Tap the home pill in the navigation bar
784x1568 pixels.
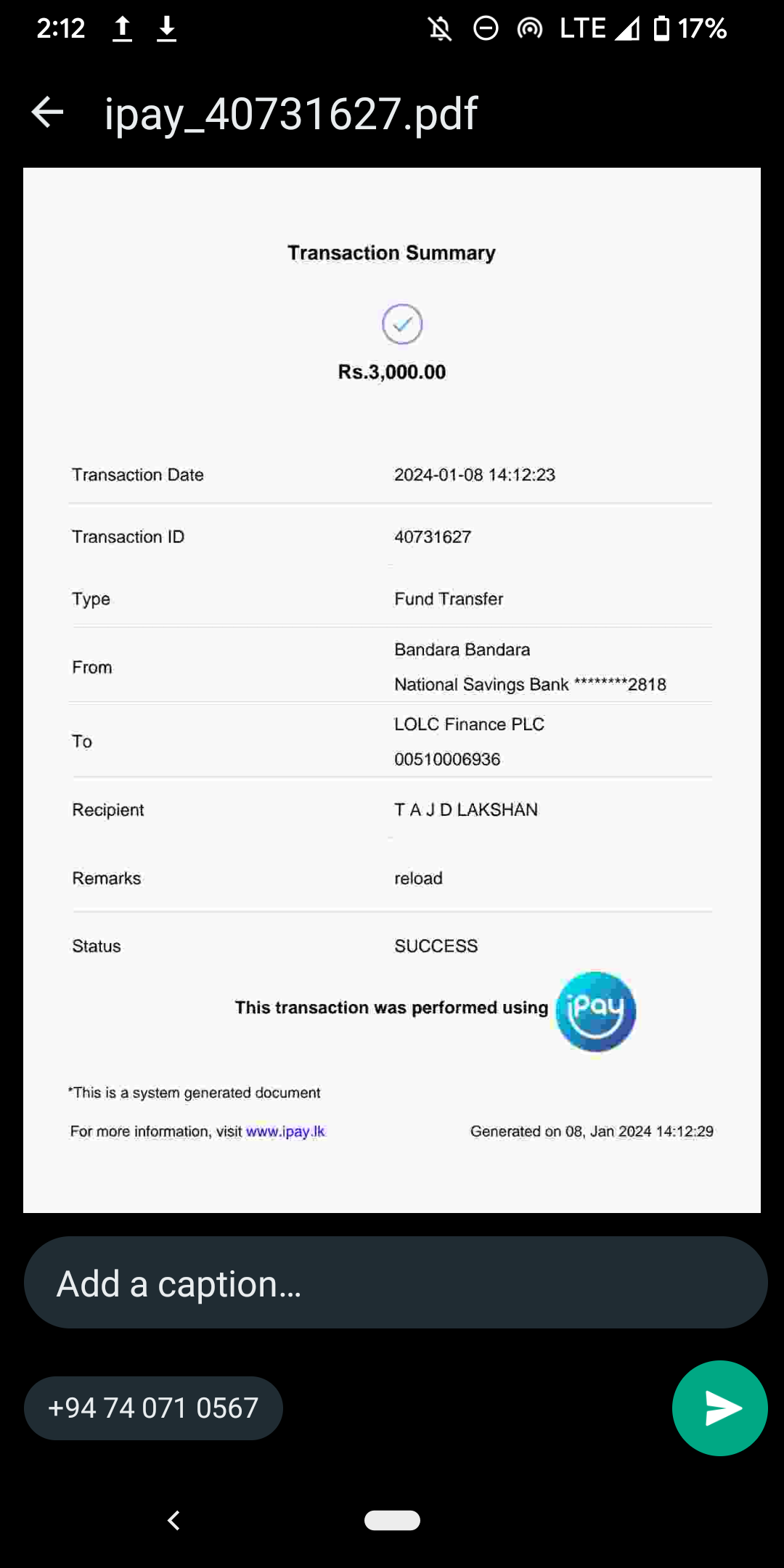[392, 1520]
